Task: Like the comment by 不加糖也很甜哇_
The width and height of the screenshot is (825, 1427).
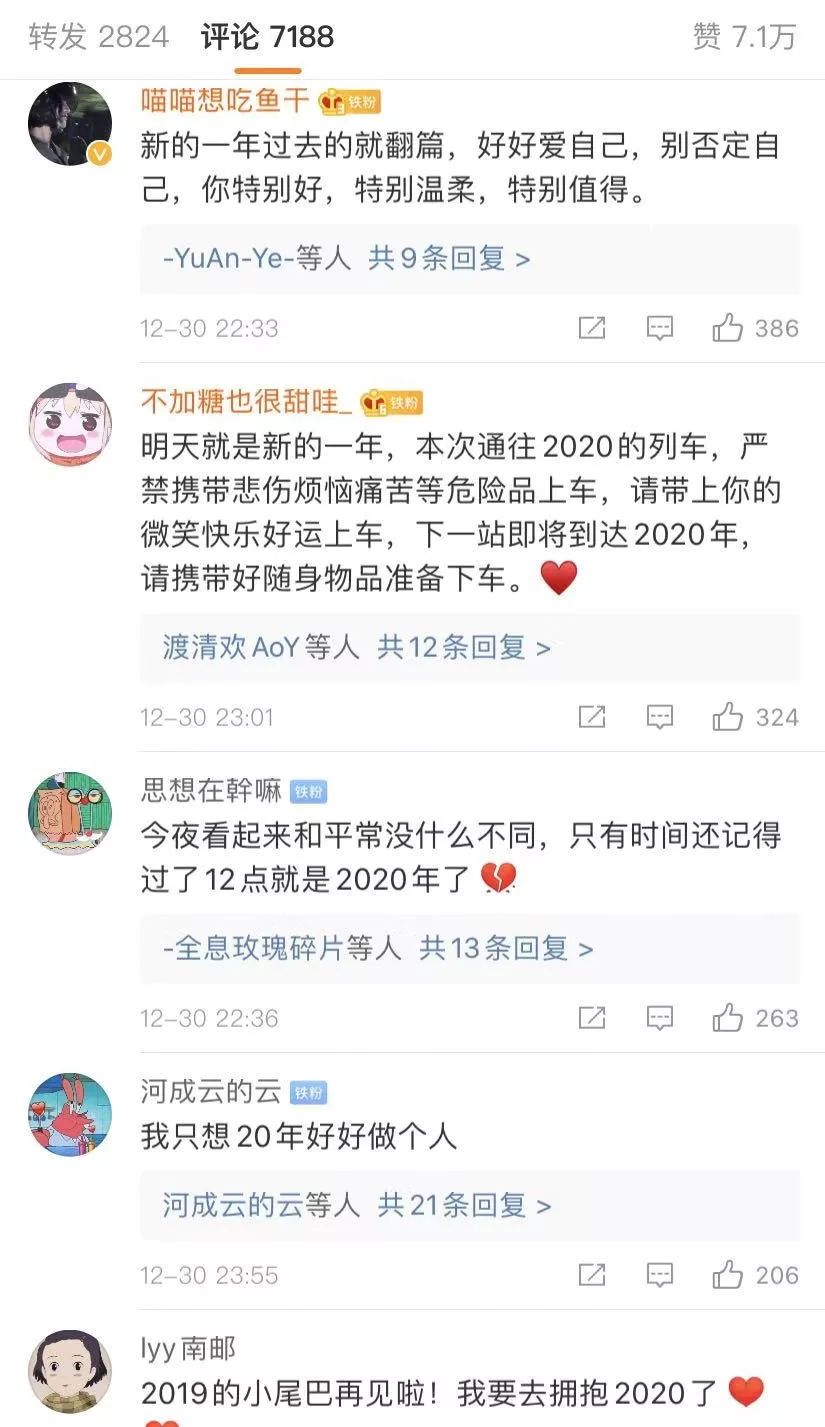Action: click(728, 717)
